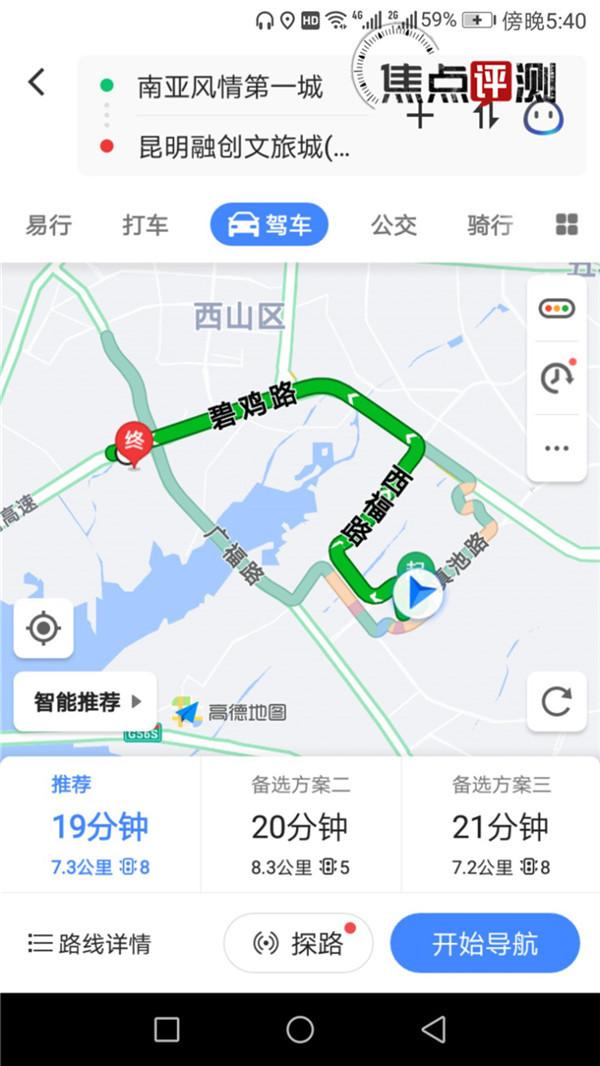Edit the destination 昆明融创文旅城

(244, 147)
